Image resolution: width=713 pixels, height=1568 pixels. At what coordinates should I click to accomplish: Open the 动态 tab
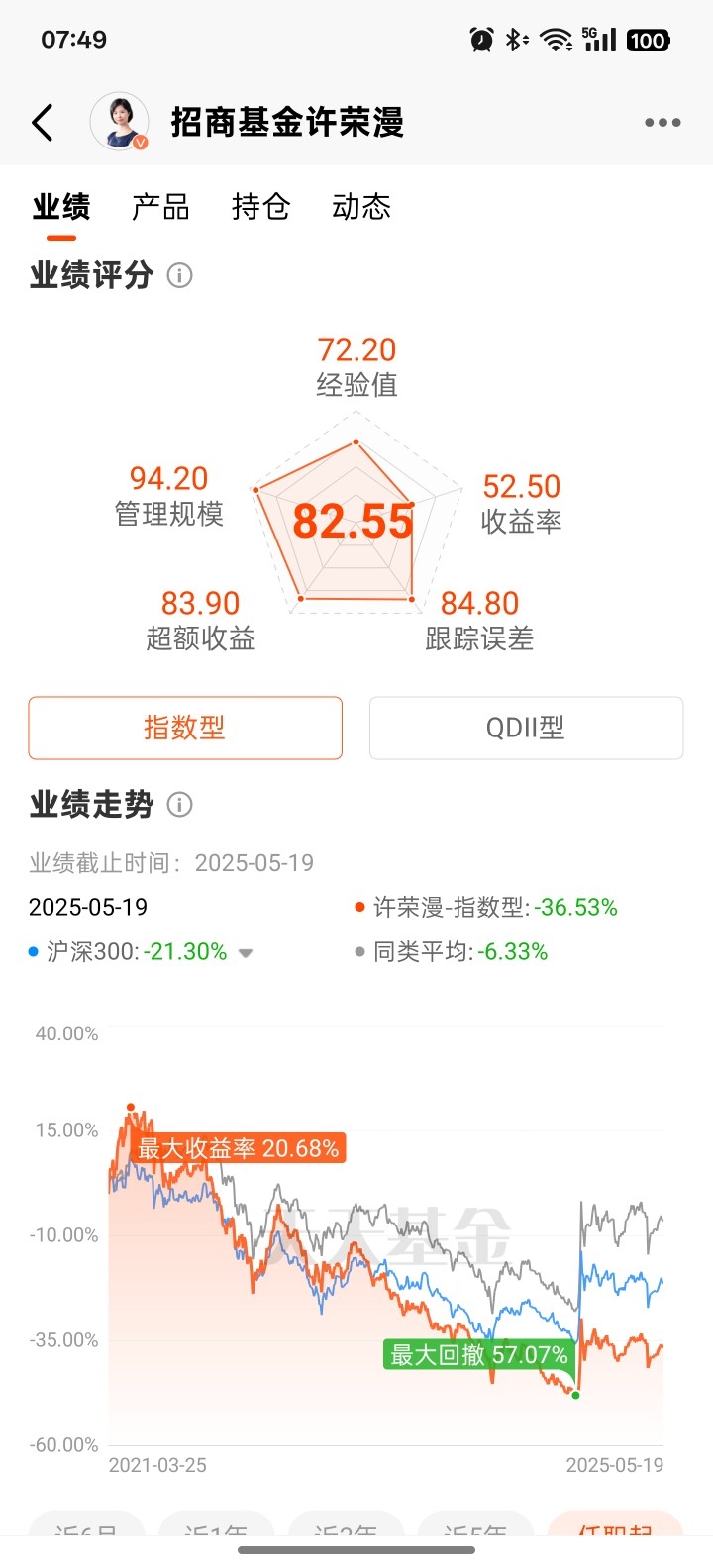(361, 207)
